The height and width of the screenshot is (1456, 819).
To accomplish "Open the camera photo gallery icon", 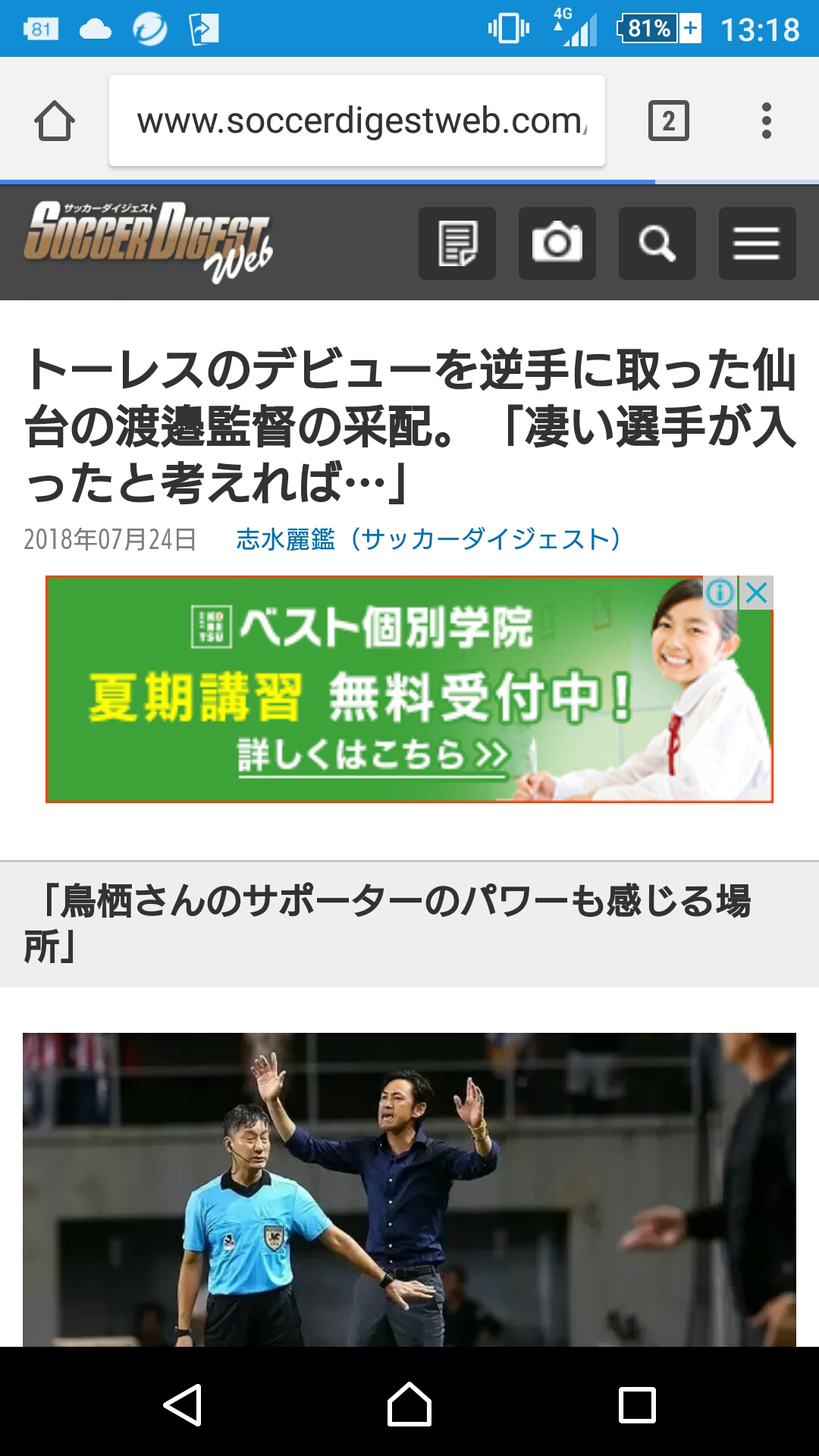I will tap(557, 243).
